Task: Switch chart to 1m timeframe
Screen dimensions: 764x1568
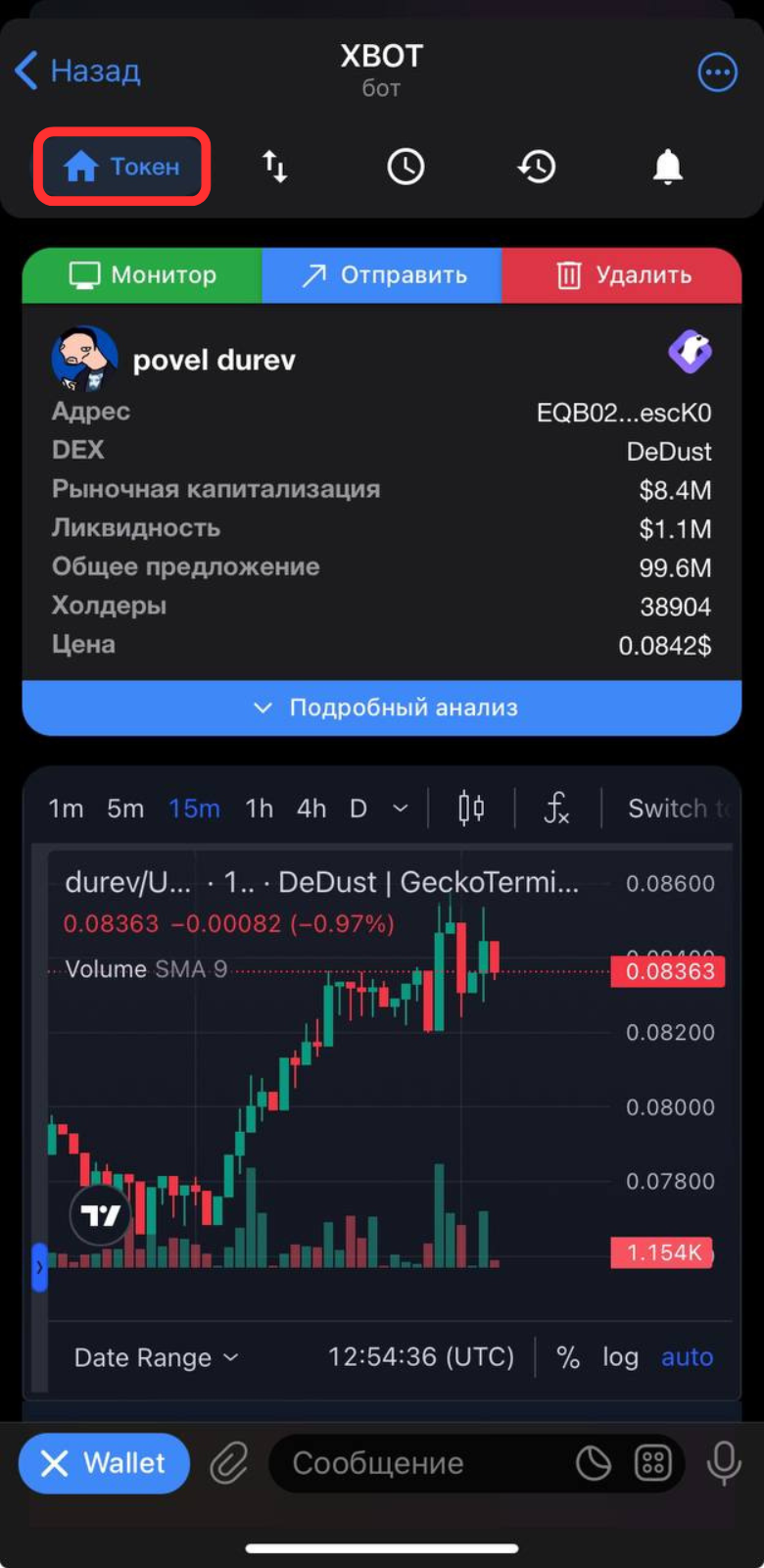Action: [x=66, y=808]
